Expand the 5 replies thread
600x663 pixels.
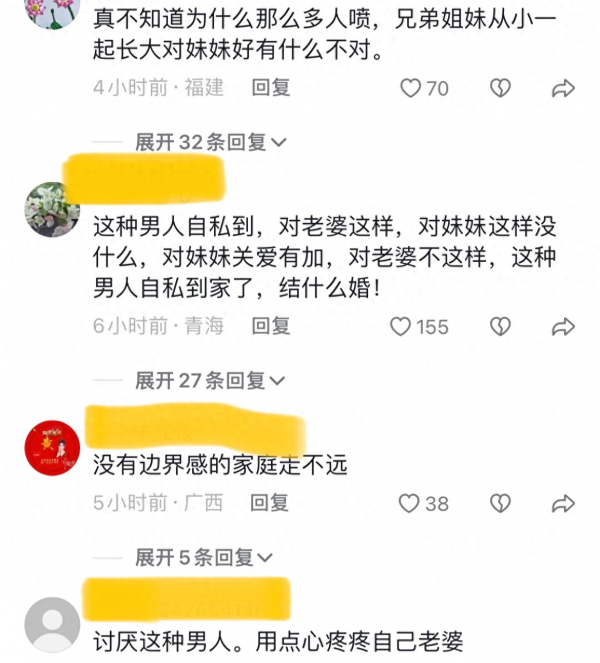pyautogui.click(x=205, y=556)
